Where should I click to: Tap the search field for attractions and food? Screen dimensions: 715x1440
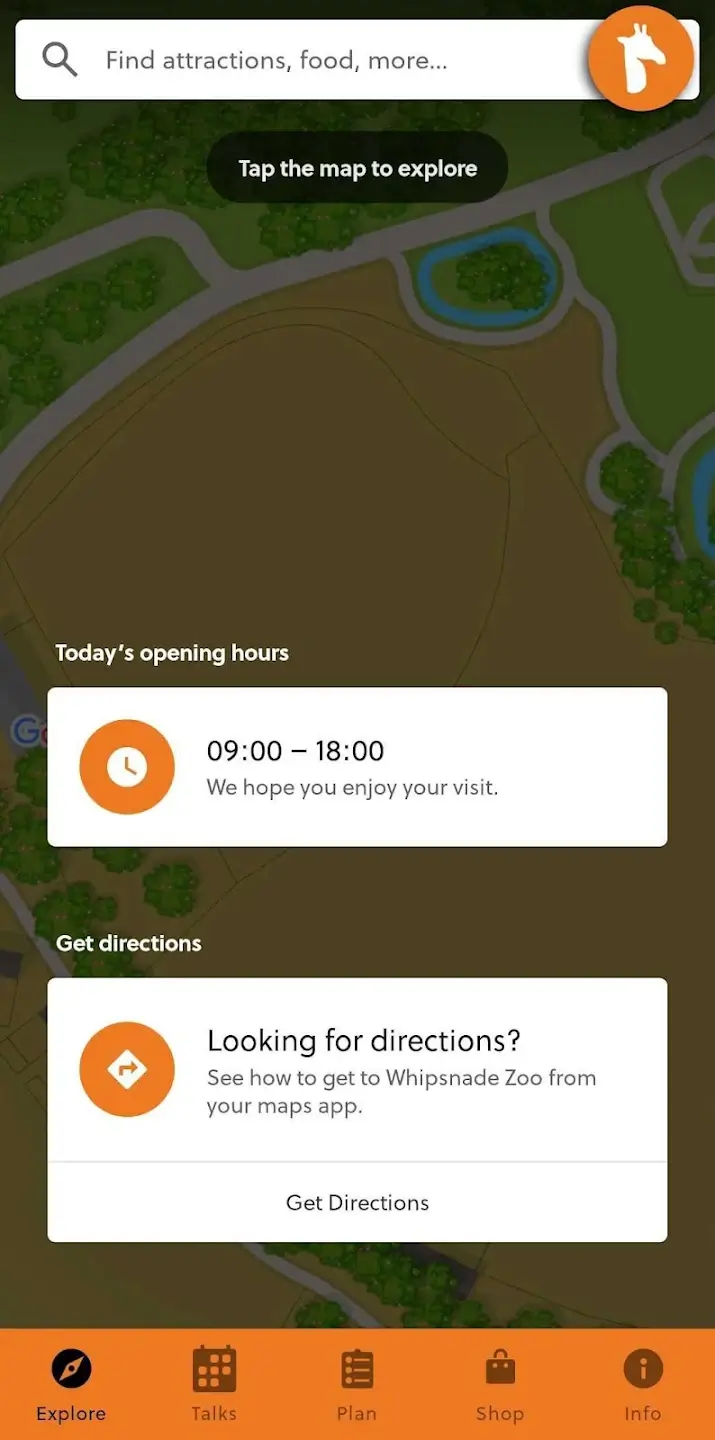[300, 61]
